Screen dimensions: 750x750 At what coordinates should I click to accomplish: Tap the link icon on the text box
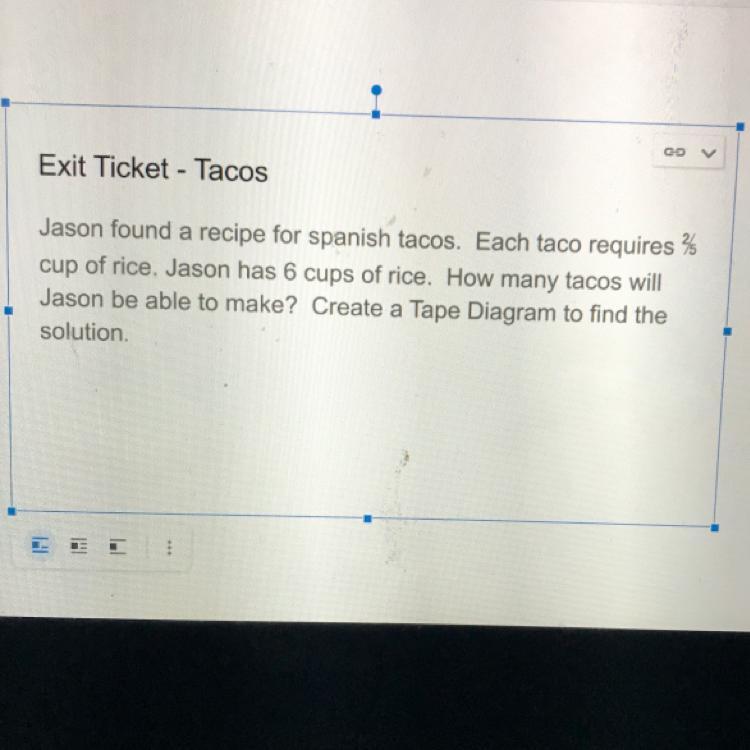[x=674, y=152]
